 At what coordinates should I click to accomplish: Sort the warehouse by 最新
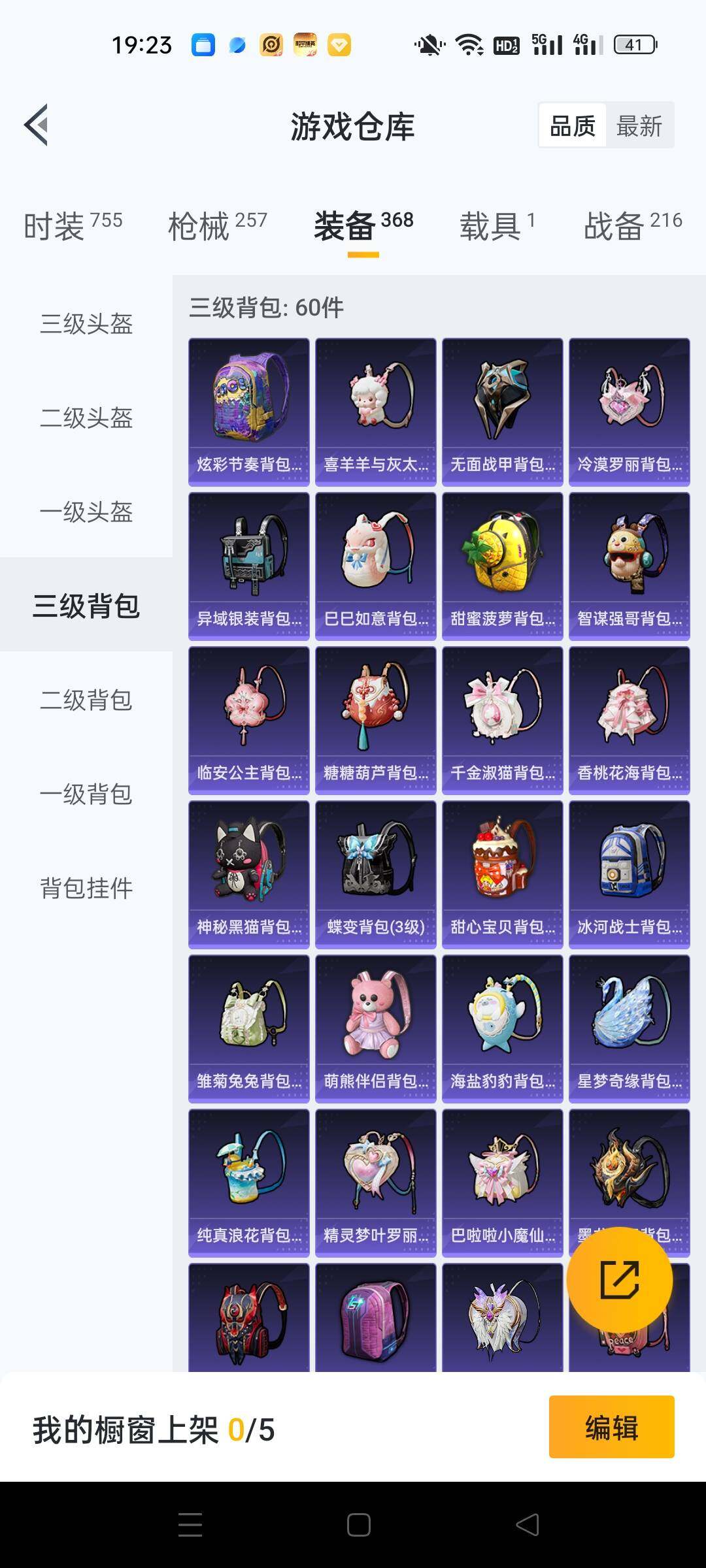(x=639, y=125)
